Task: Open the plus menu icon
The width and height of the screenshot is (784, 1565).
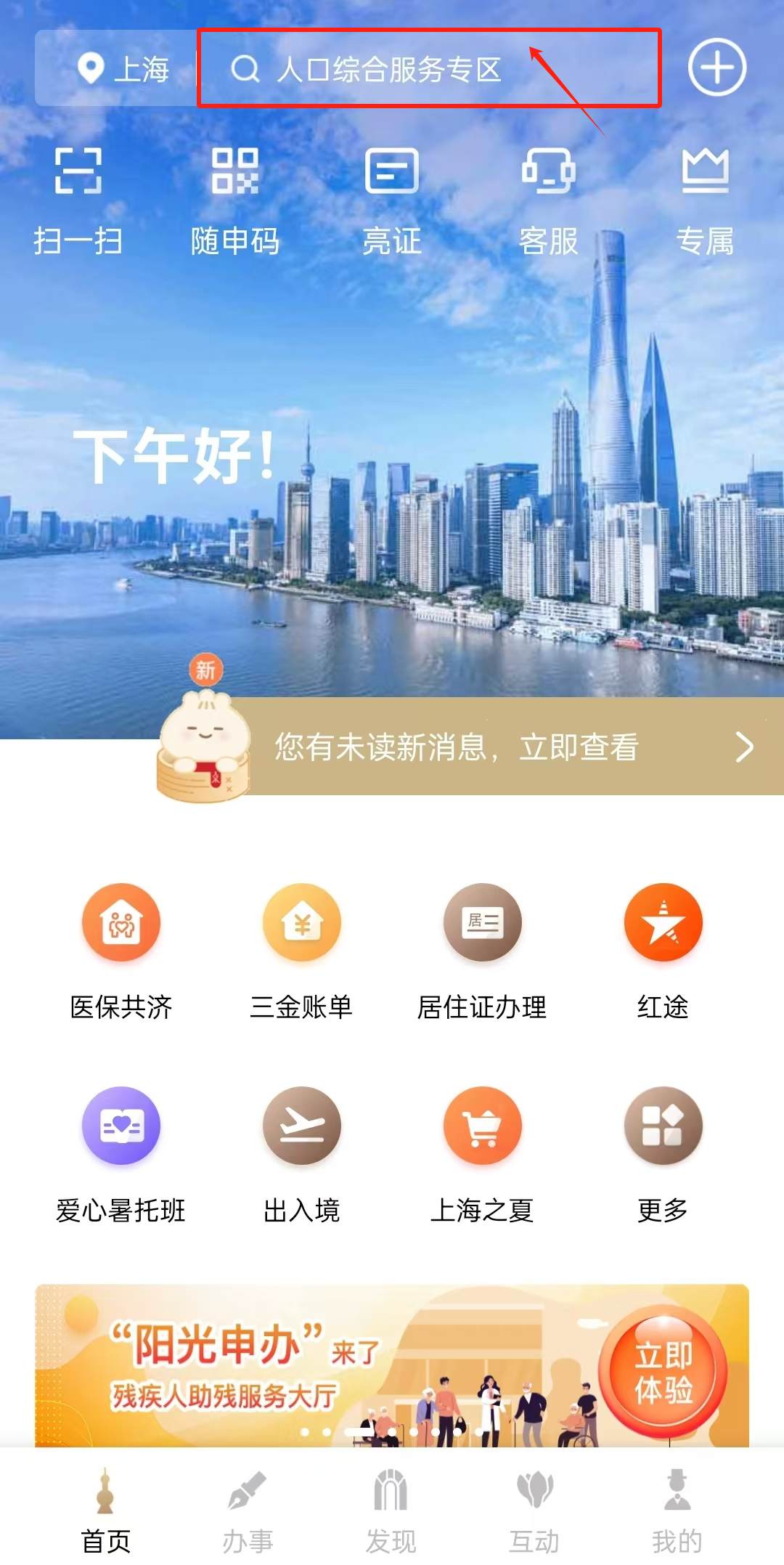Action: tap(716, 68)
